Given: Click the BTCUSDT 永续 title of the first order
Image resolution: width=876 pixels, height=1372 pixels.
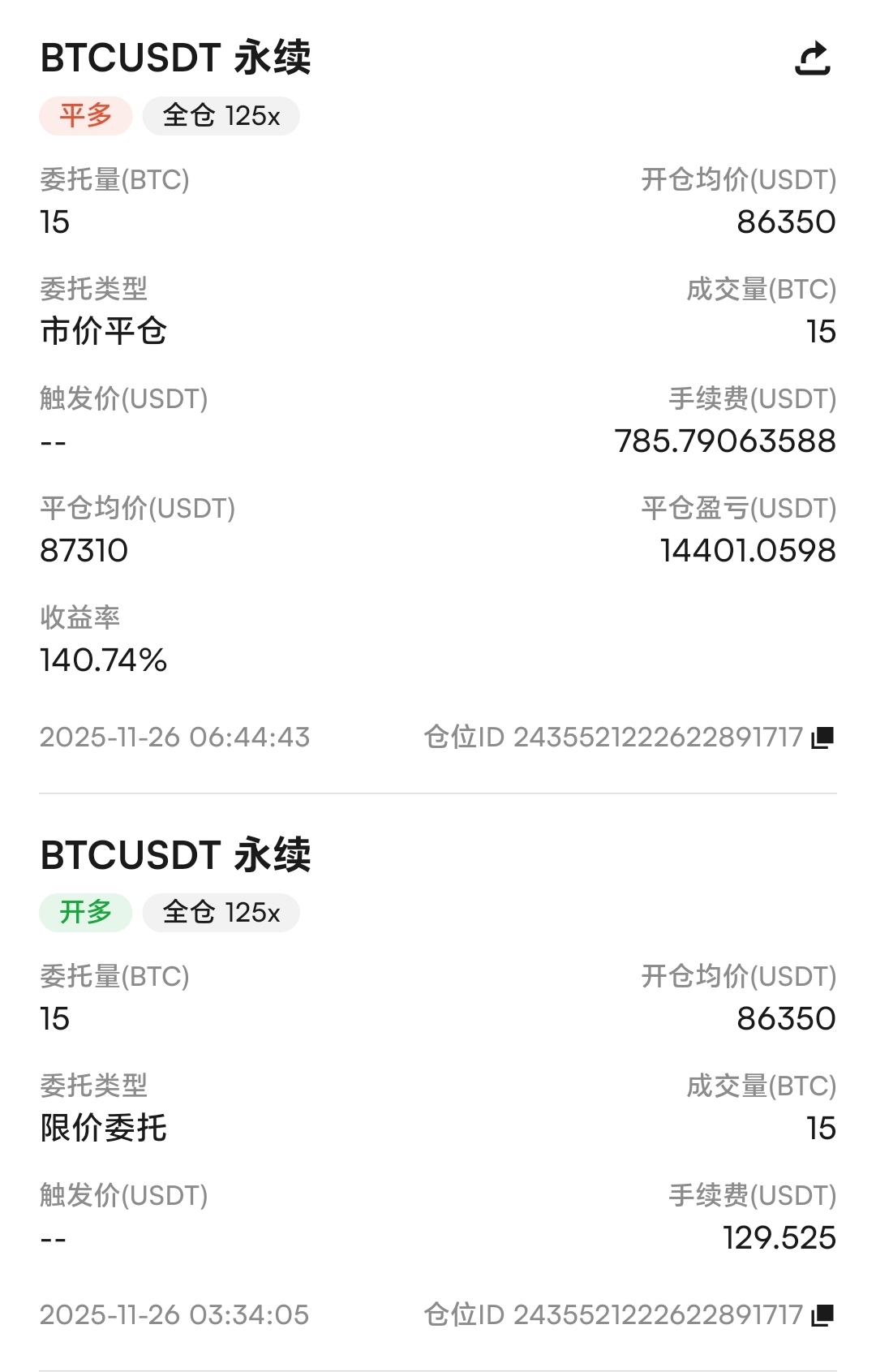Looking at the screenshot, I should coord(175,57).
